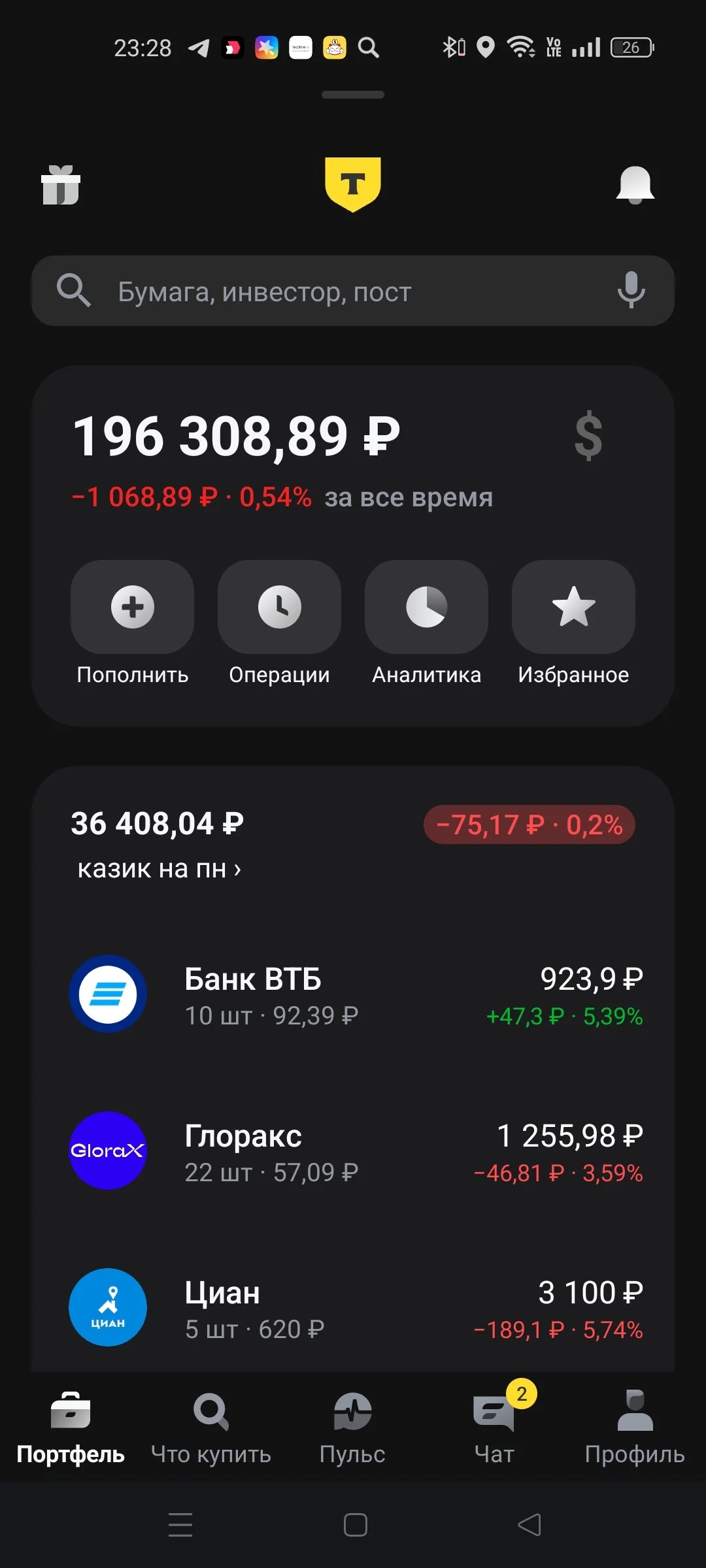Open the Банк ВТБ position
This screenshot has height=1568, width=706.
pos(353,994)
